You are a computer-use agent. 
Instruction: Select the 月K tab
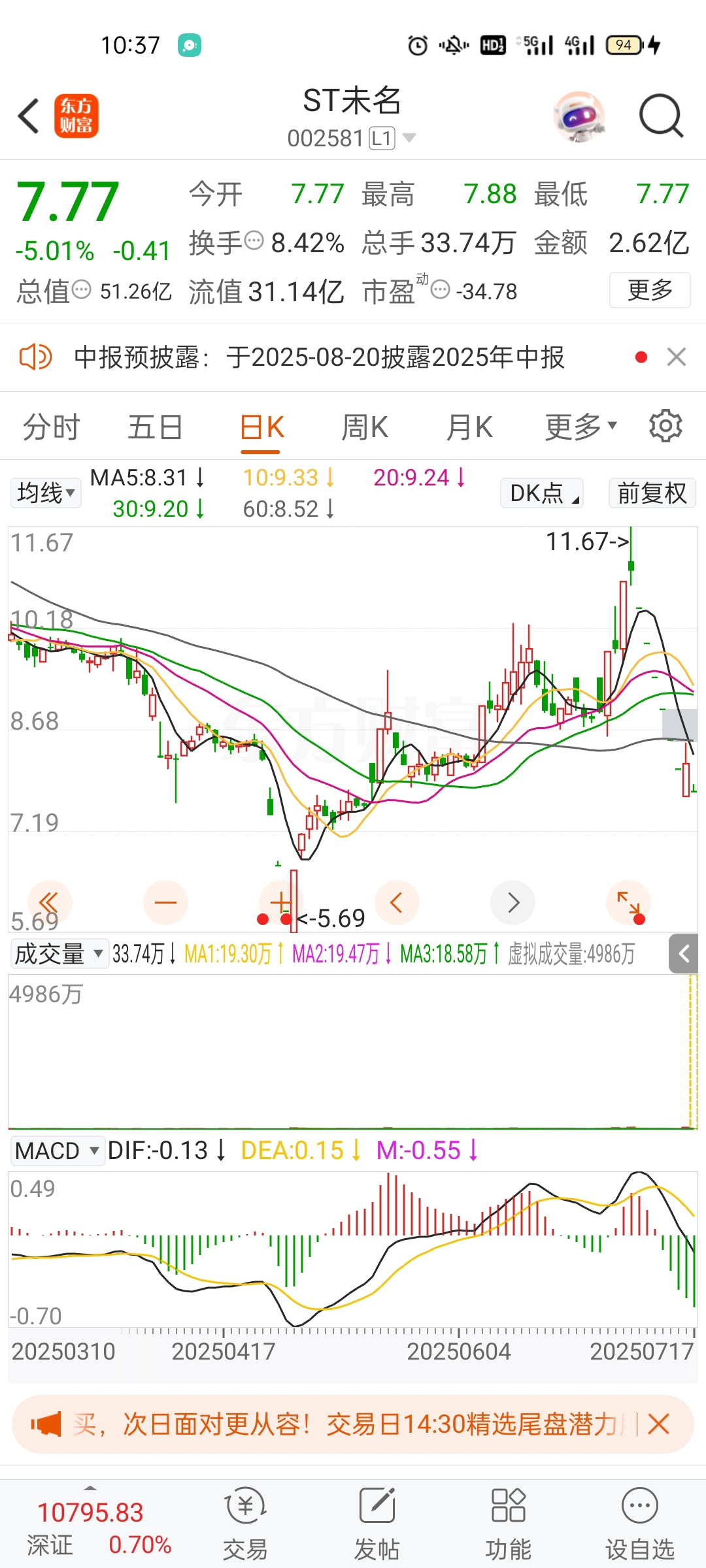[x=469, y=427]
